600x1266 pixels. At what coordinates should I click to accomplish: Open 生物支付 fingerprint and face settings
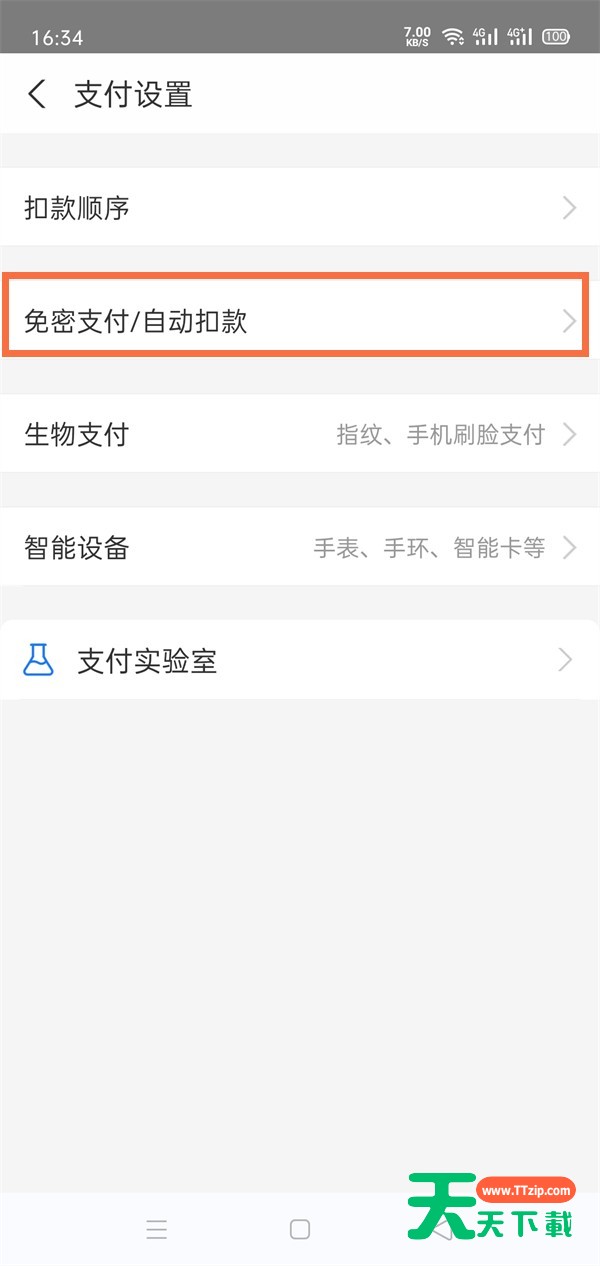[300, 435]
